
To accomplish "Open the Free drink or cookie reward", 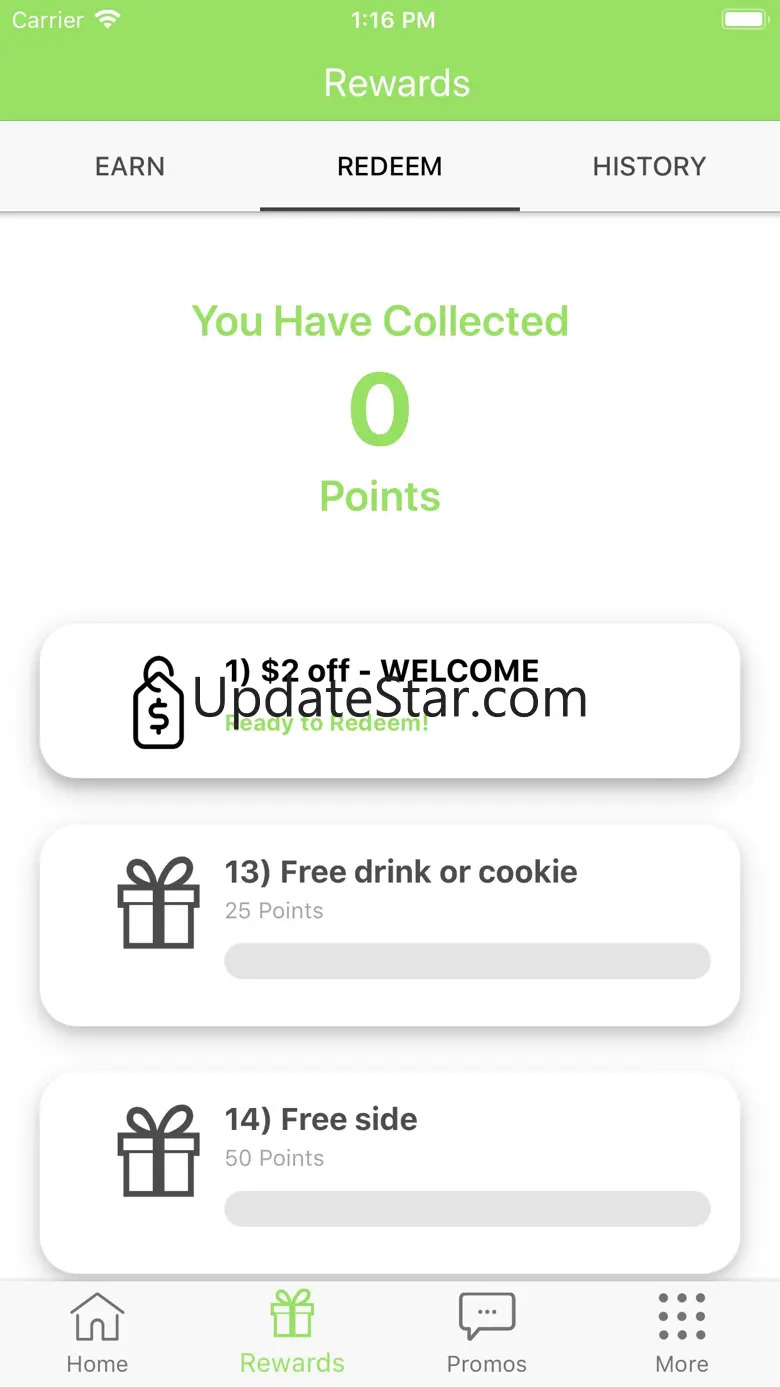I will pos(390,924).
